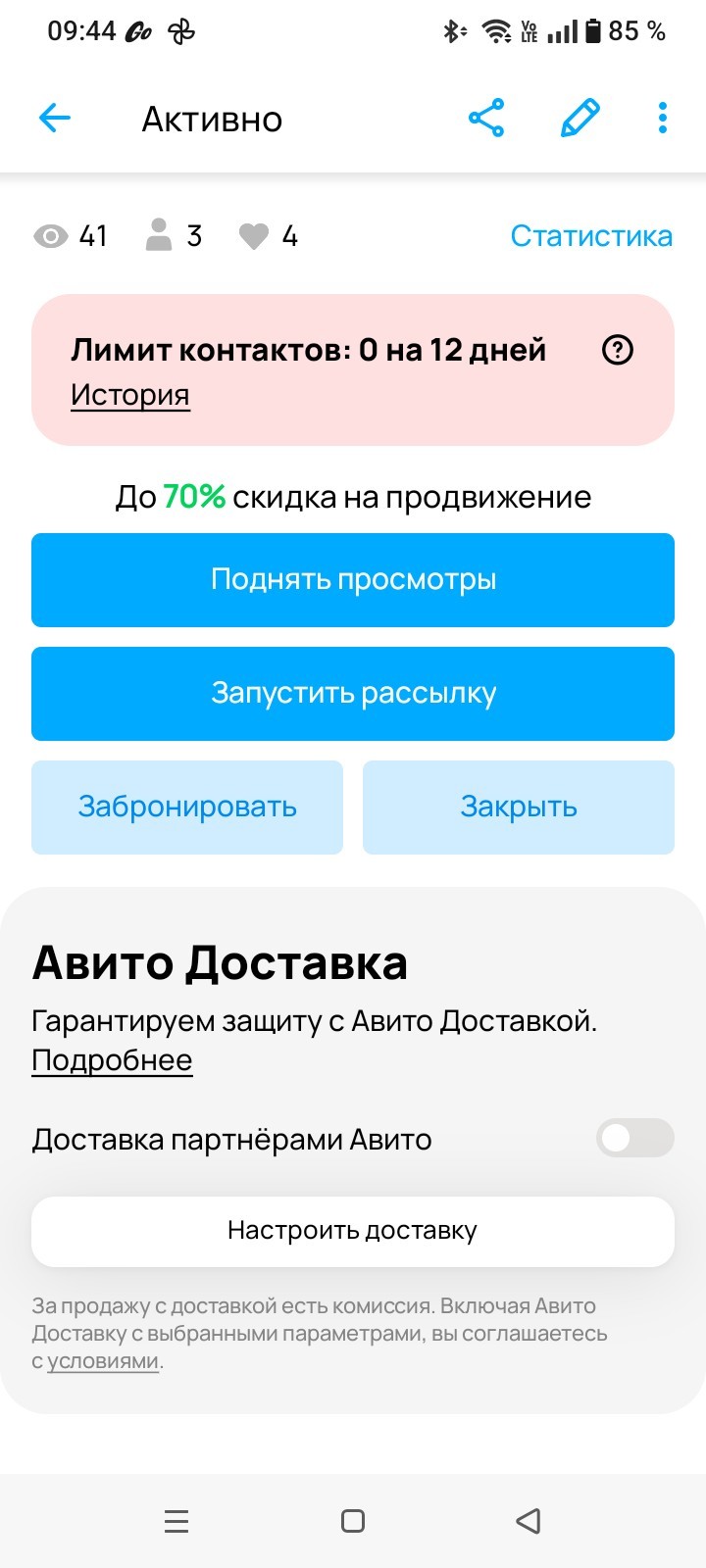Select Забронировать

187,807
